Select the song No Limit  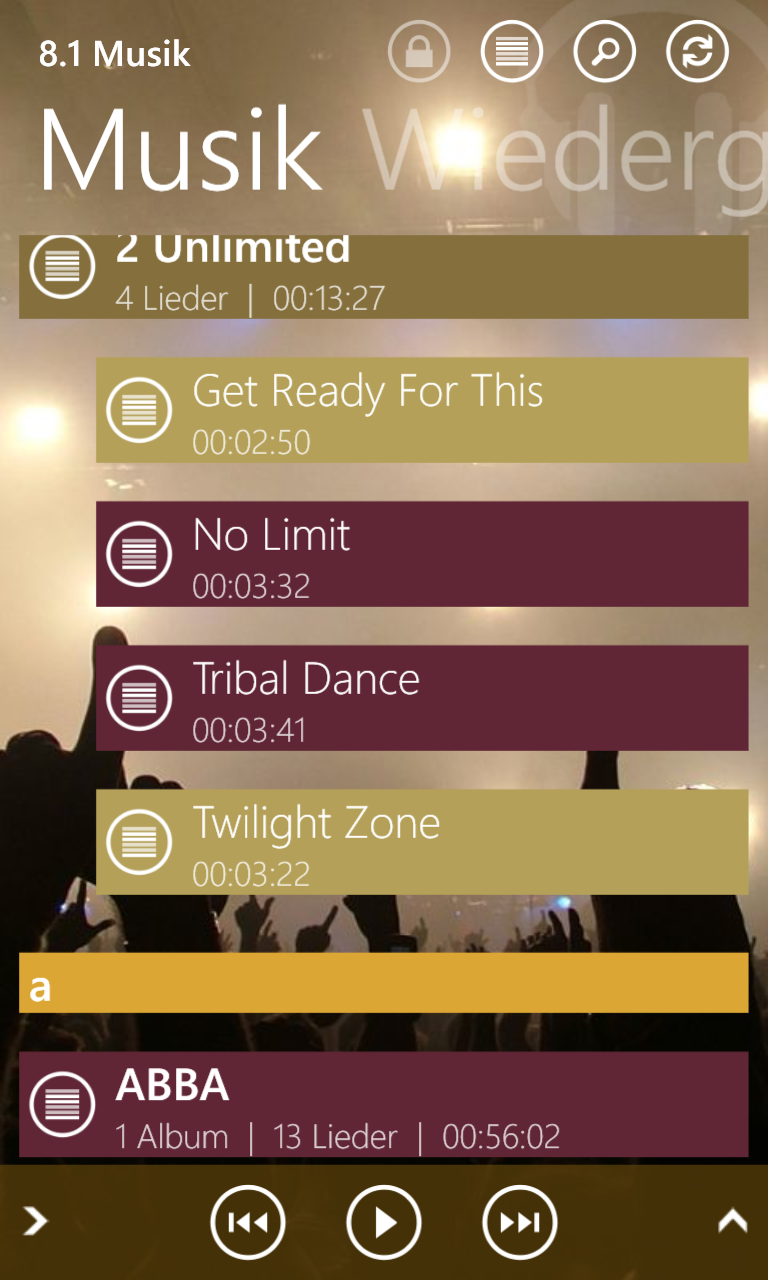422,554
